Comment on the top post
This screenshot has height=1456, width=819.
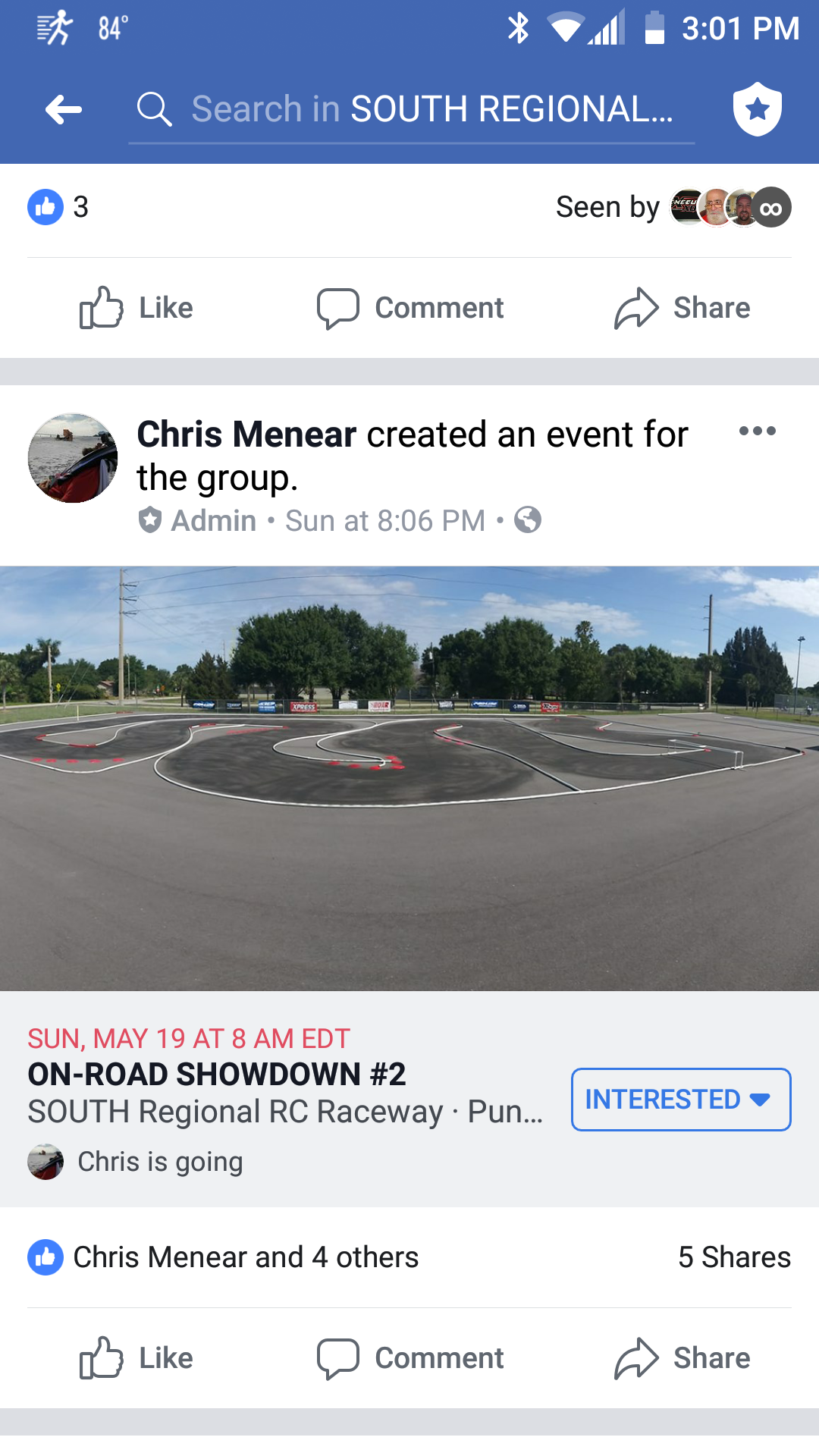pos(410,308)
